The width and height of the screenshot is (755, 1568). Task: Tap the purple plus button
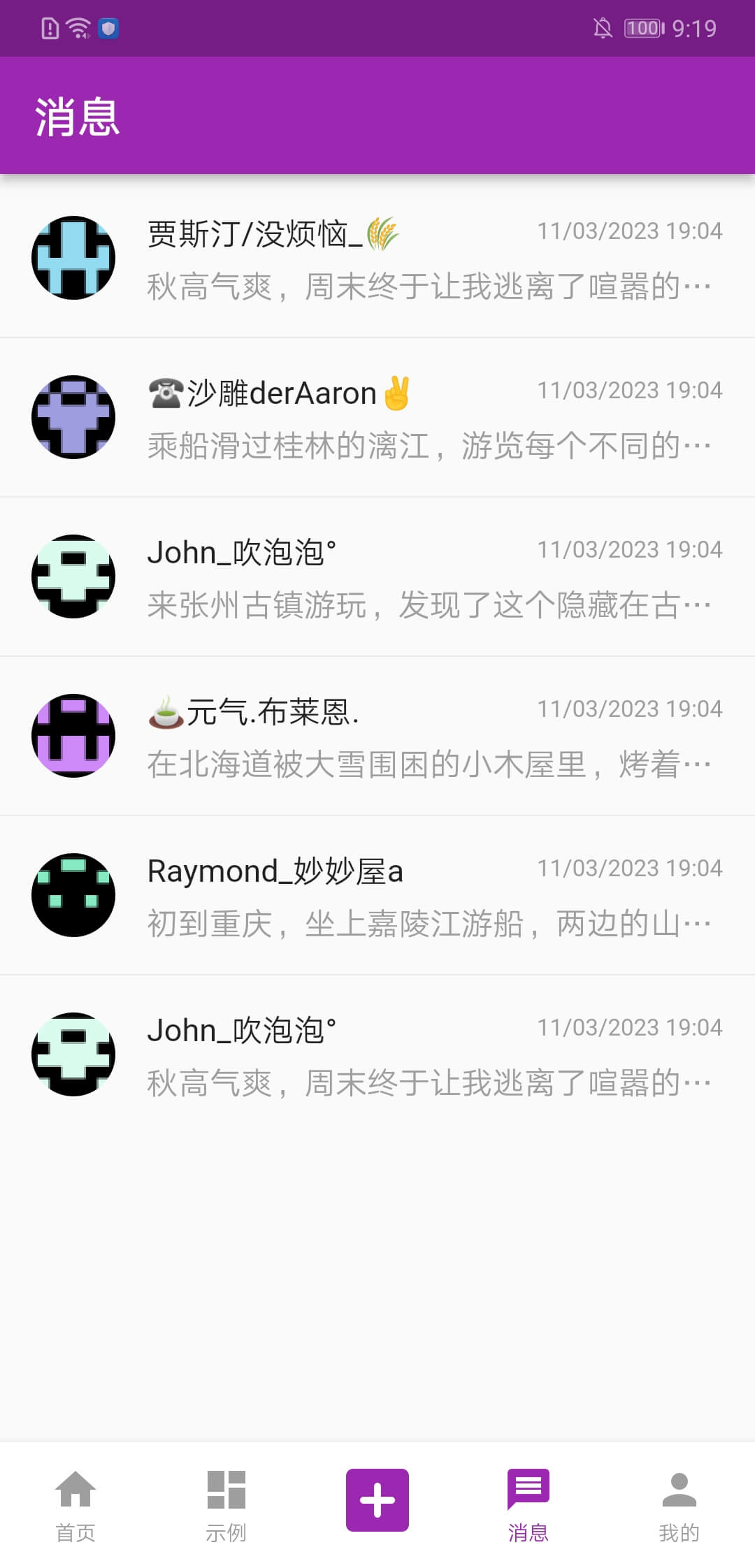coord(377,1500)
